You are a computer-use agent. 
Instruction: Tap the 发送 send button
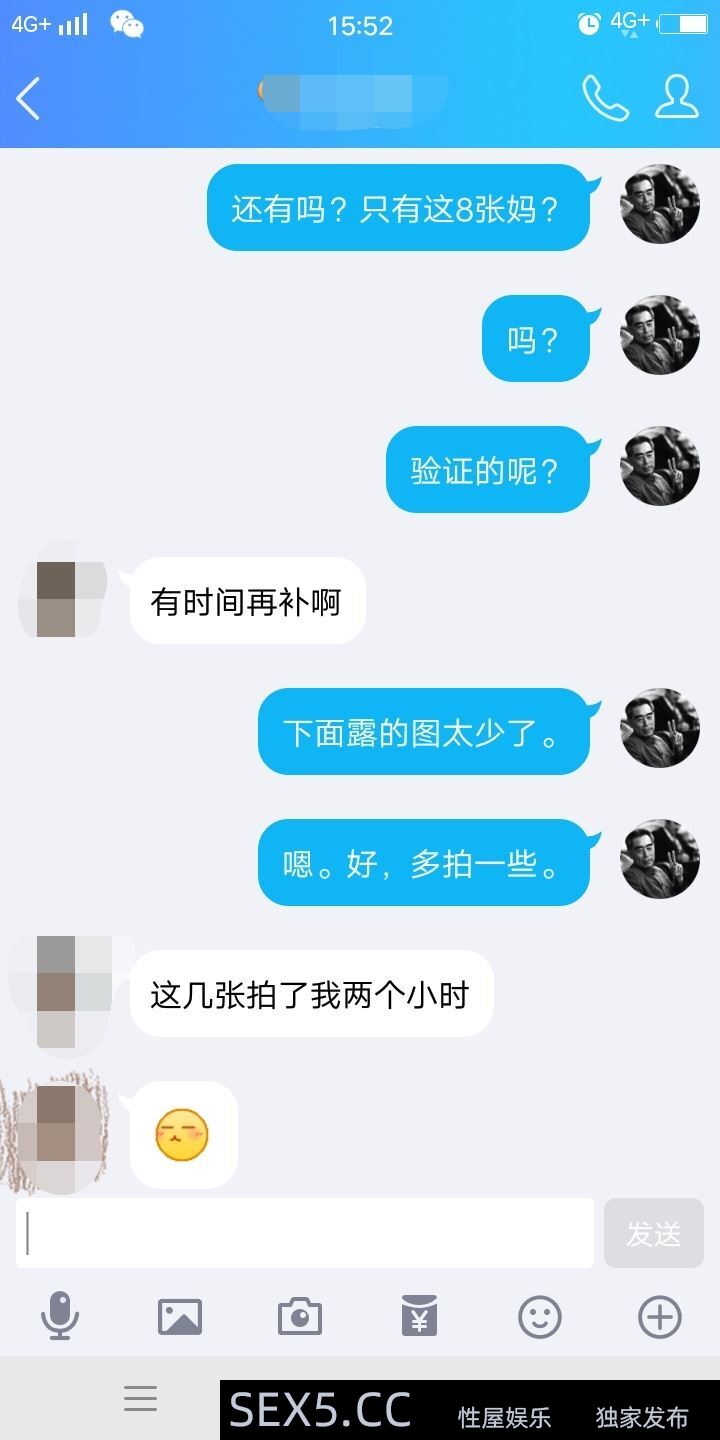coord(654,1234)
